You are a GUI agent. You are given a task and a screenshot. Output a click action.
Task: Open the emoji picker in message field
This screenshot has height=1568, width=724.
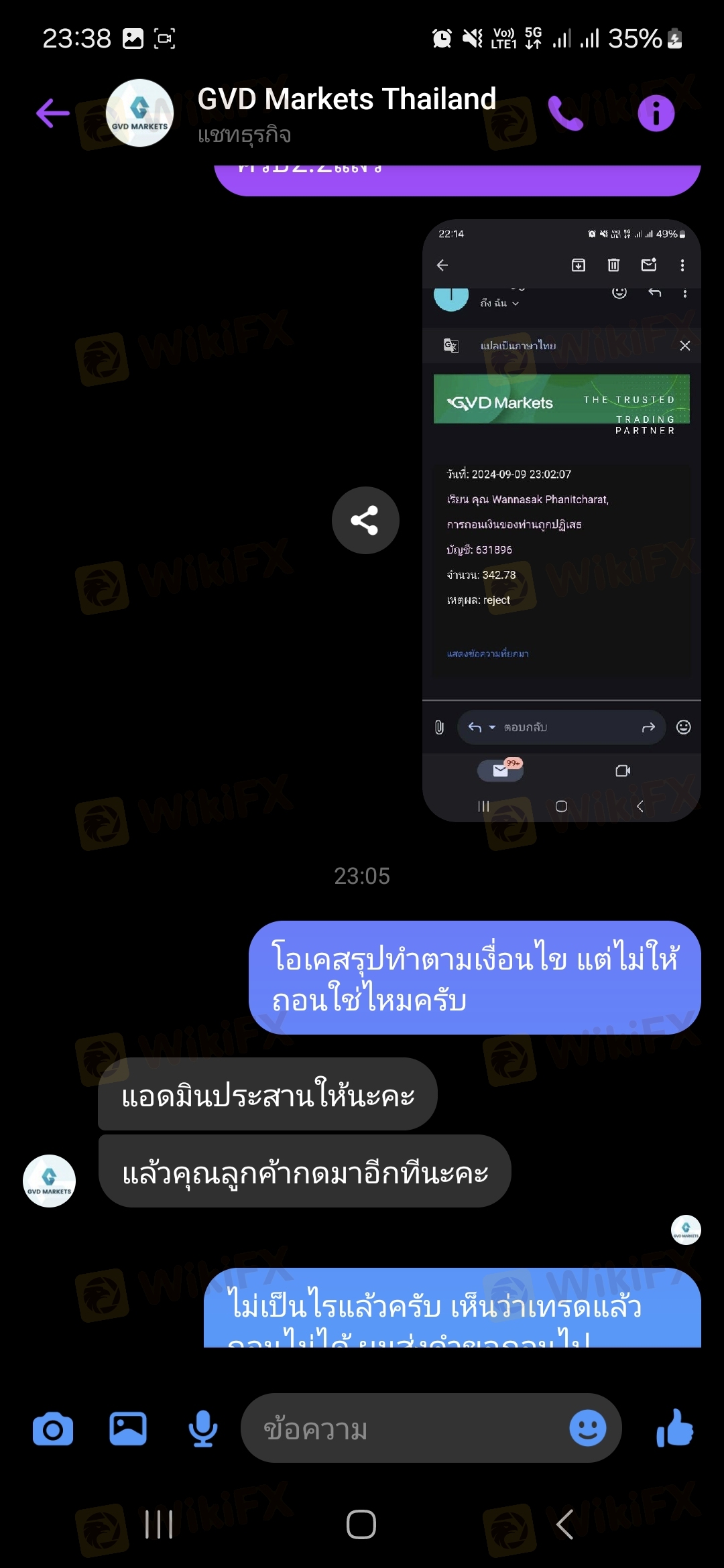coord(587,1429)
